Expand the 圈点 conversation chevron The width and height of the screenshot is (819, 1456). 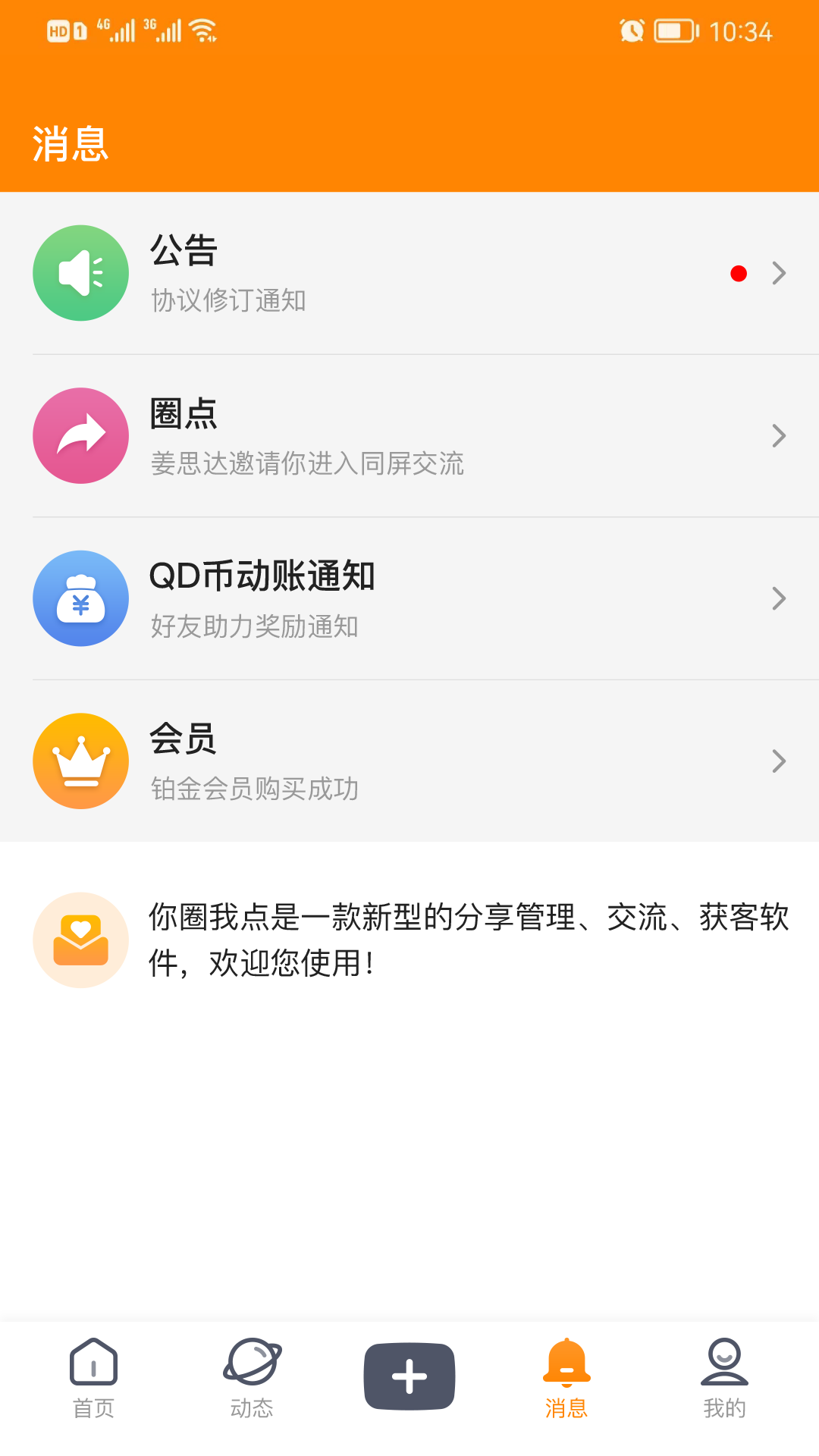pos(780,435)
